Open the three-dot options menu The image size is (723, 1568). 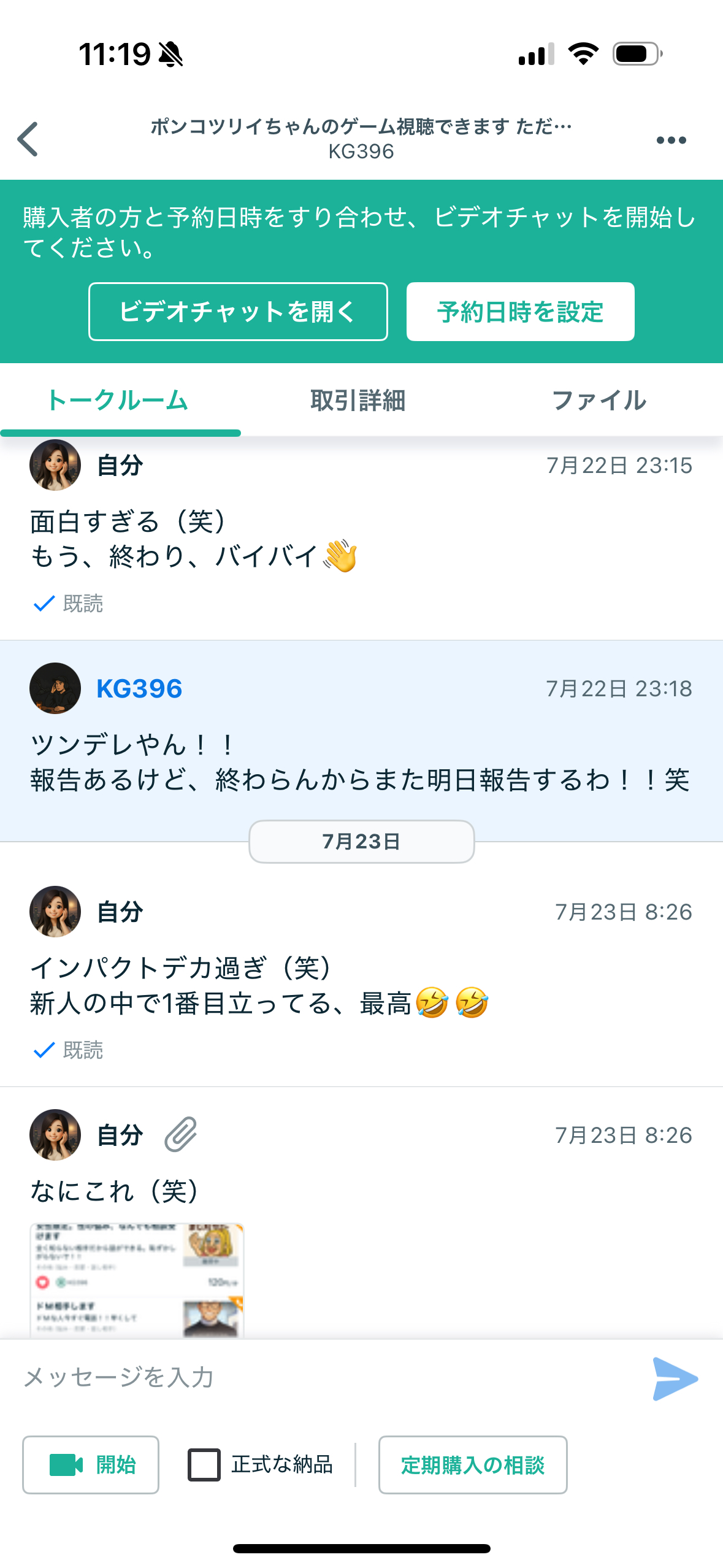pos(671,139)
